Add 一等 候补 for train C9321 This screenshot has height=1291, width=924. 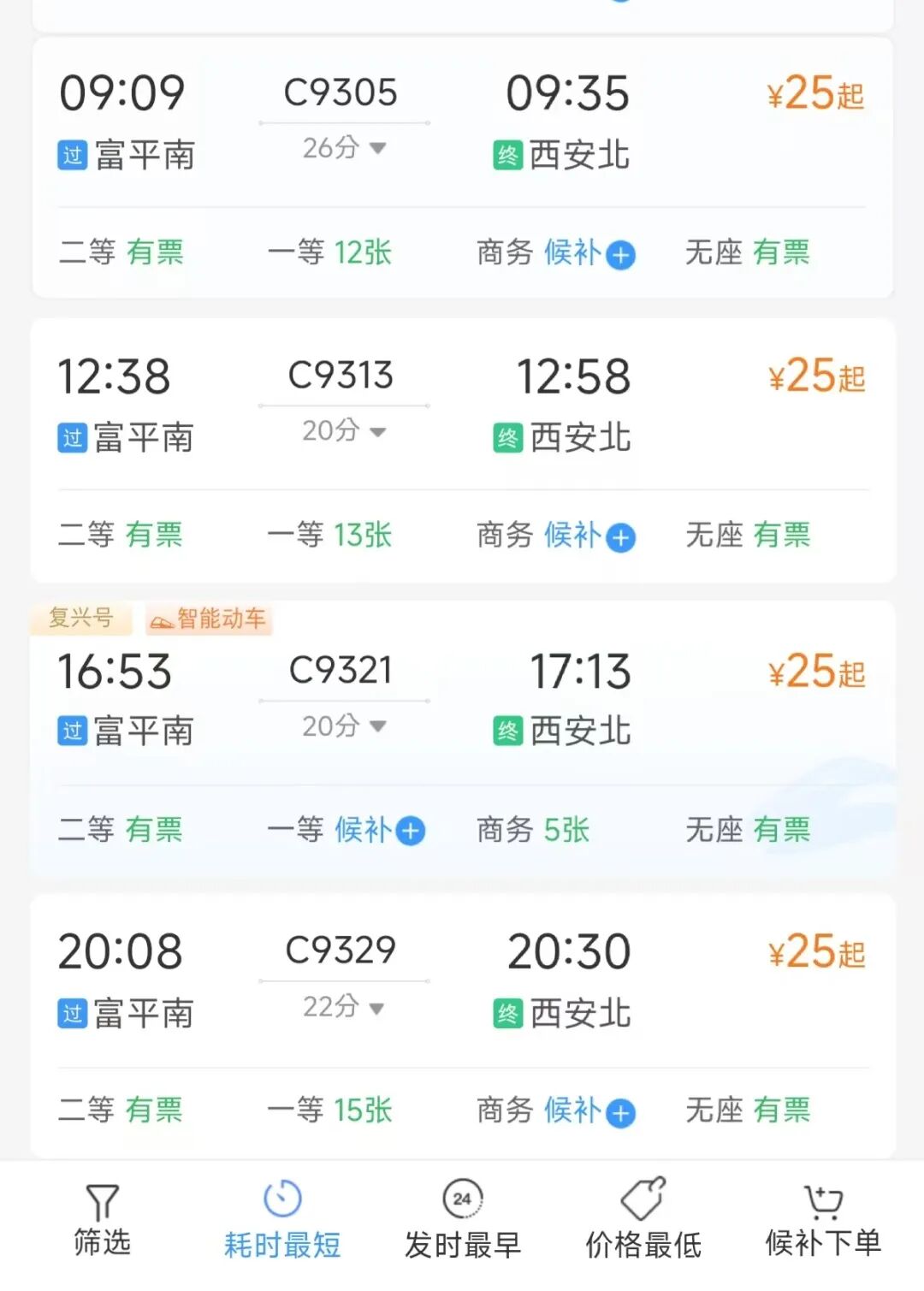411,831
